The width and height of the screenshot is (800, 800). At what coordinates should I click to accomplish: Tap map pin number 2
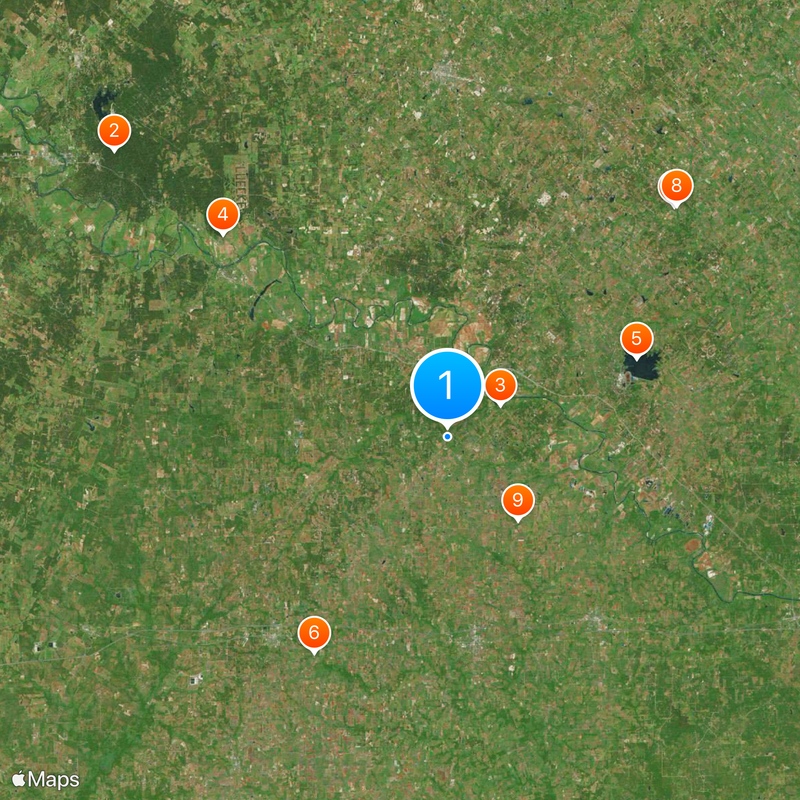[114, 131]
